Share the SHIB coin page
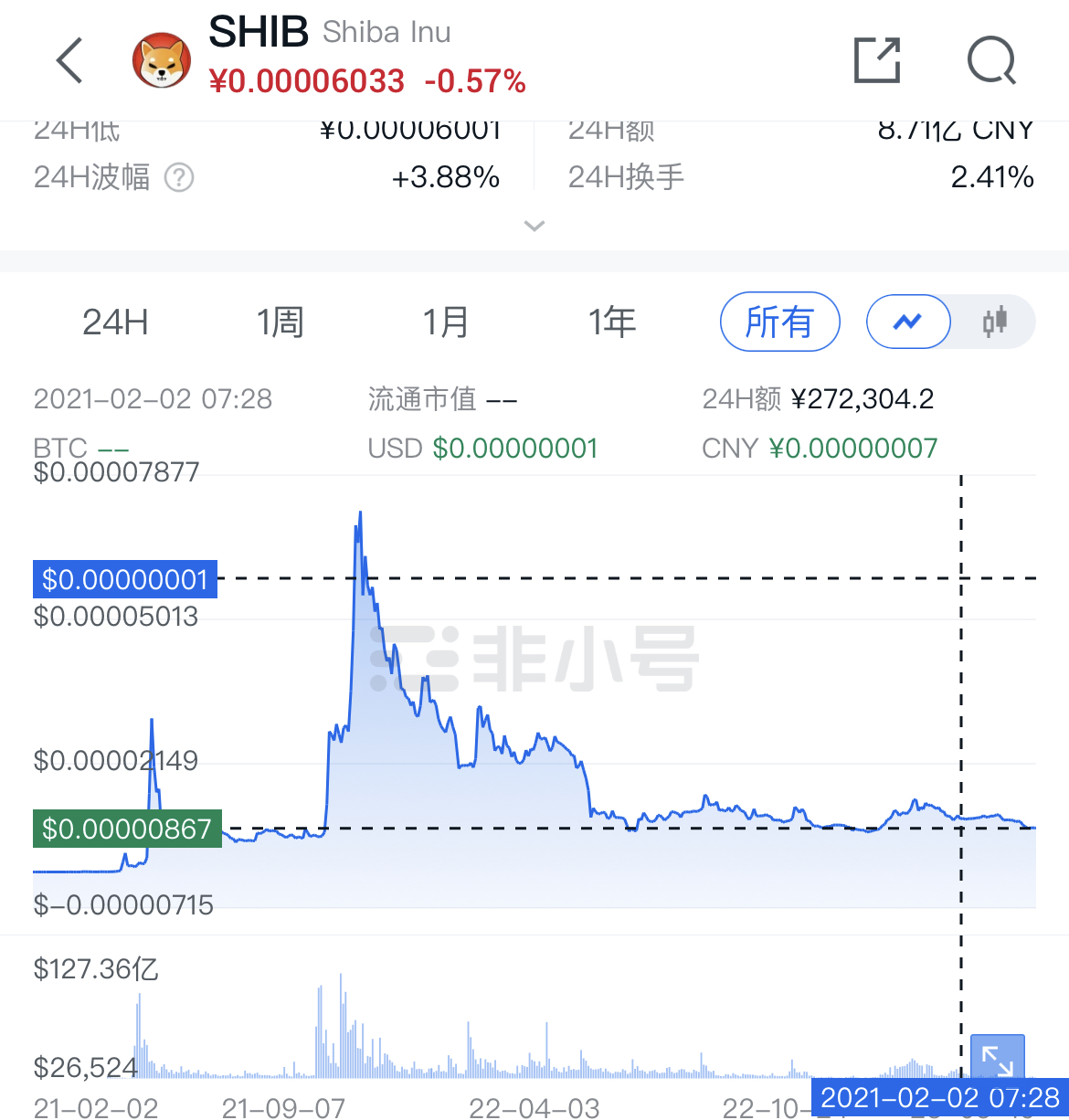Screen dimensions: 1069x1120 tap(876, 61)
